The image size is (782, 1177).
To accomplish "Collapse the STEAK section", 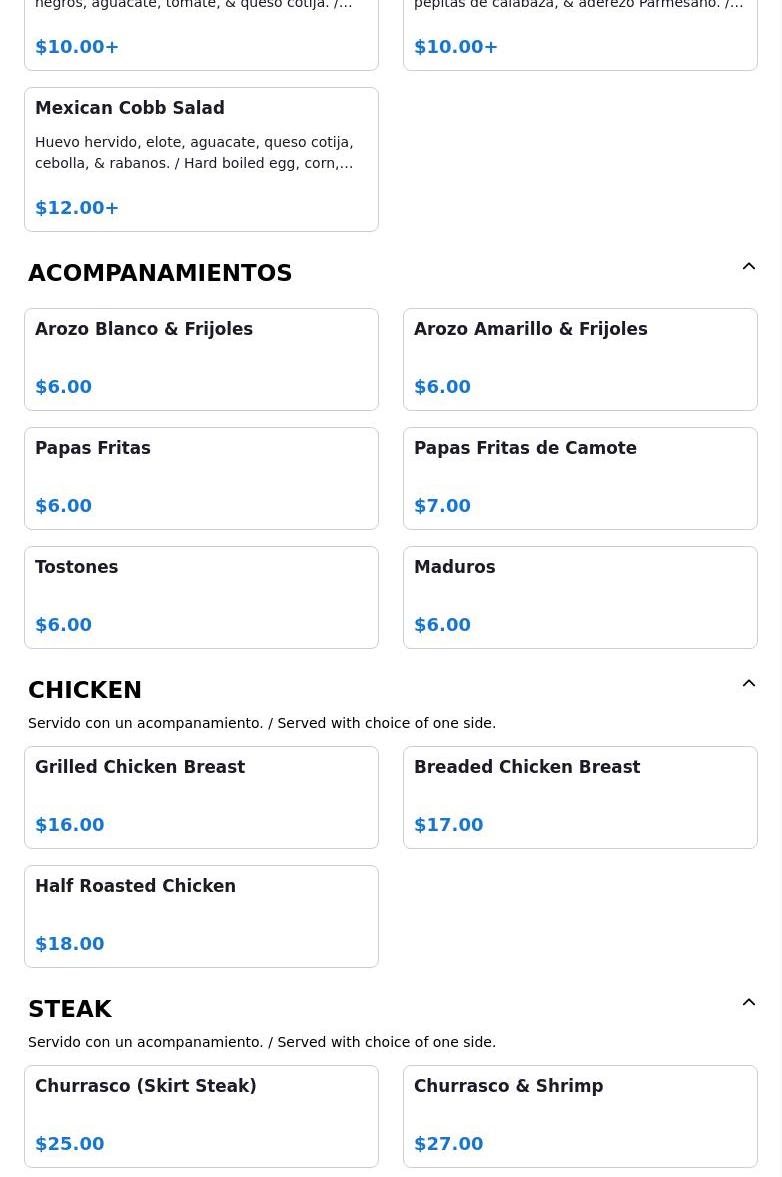I will click(748, 1002).
